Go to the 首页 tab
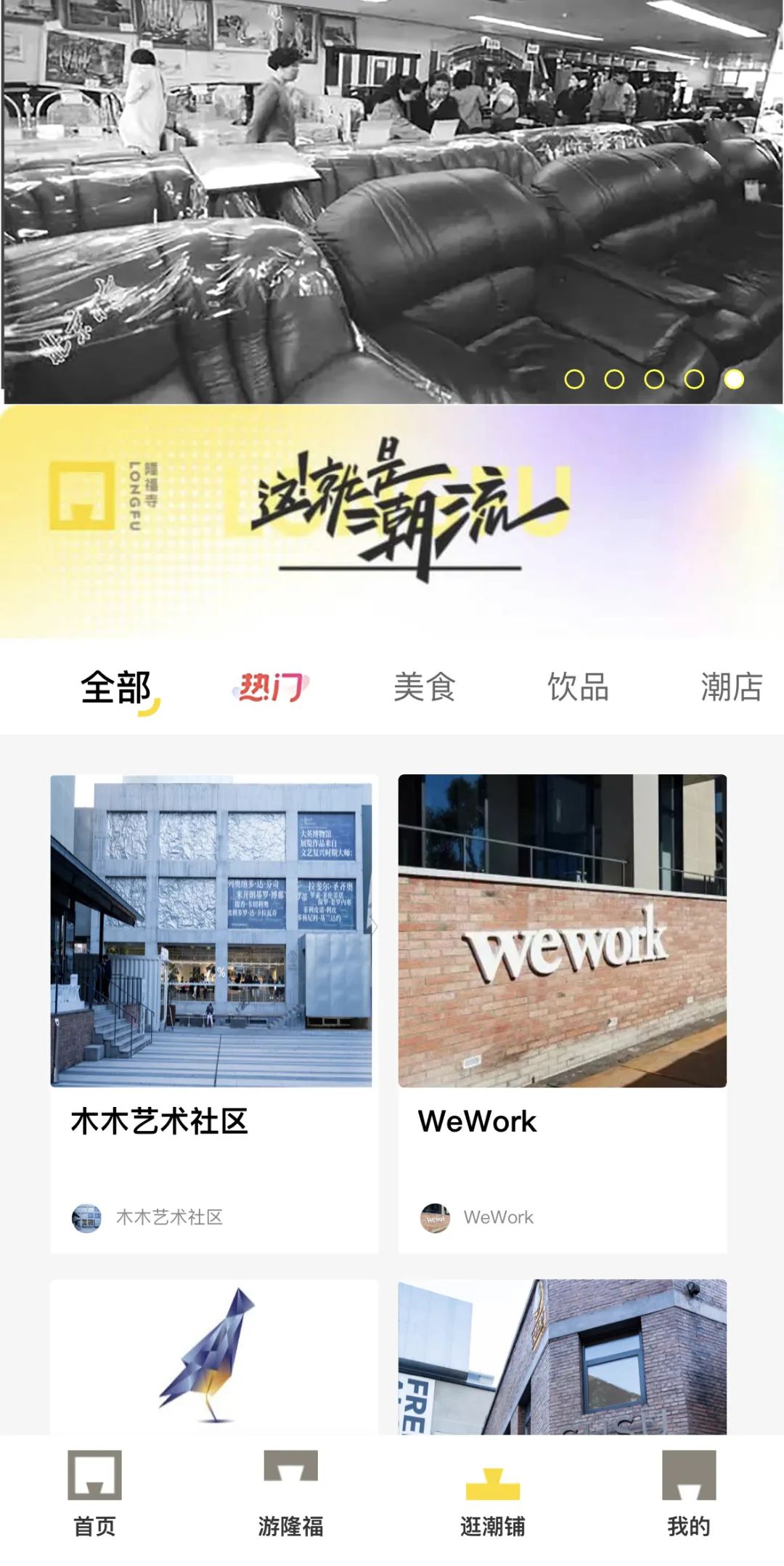Viewport: 784px width, 1566px height. pyautogui.click(x=94, y=1495)
